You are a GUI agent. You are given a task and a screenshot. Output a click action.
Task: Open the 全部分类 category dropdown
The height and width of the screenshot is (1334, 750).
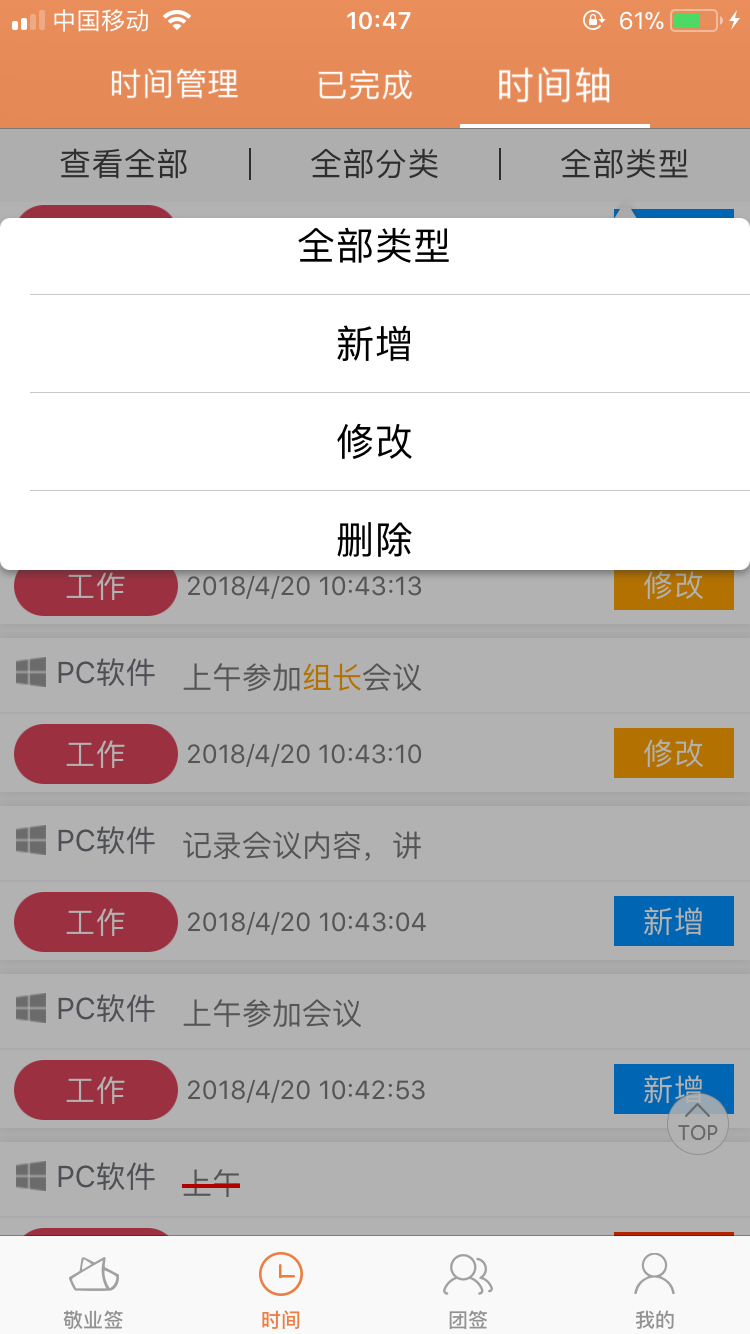375,163
